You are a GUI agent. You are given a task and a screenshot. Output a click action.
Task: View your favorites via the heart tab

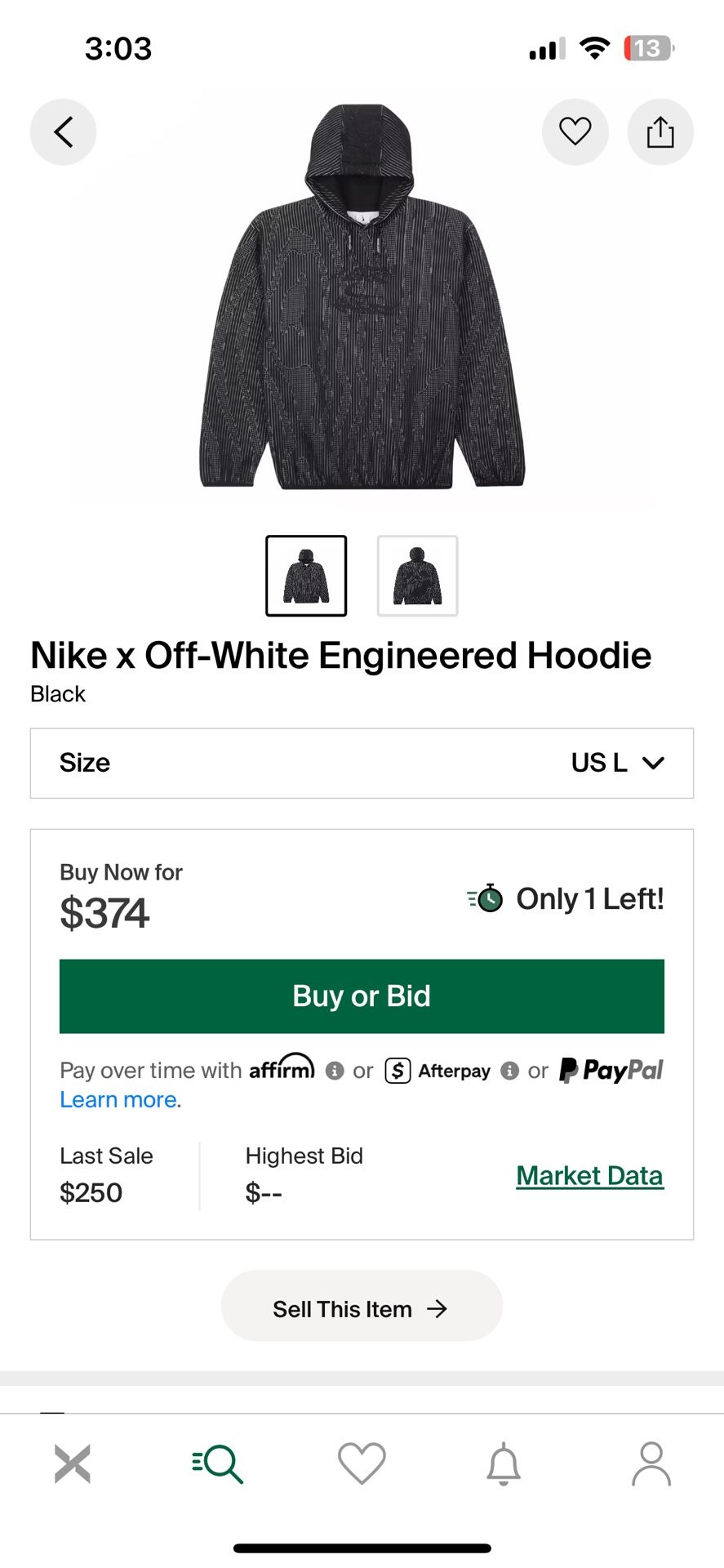[x=362, y=1464]
